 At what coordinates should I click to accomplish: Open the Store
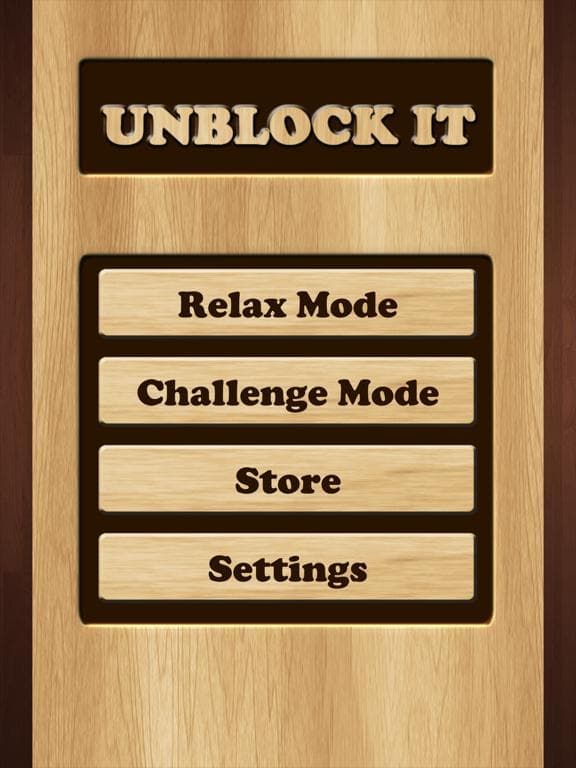tap(287, 479)
